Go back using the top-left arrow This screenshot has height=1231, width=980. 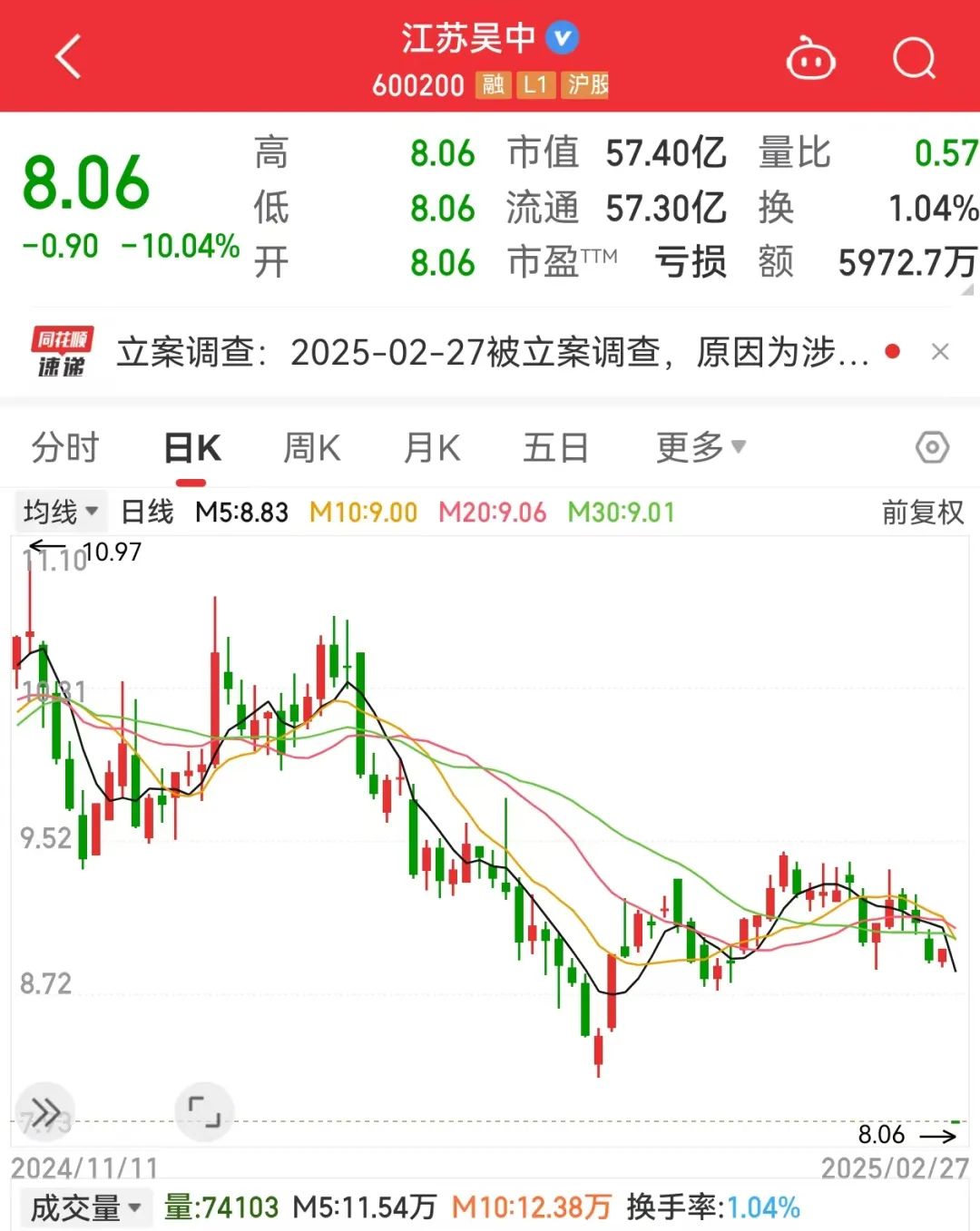pos(69,58)
